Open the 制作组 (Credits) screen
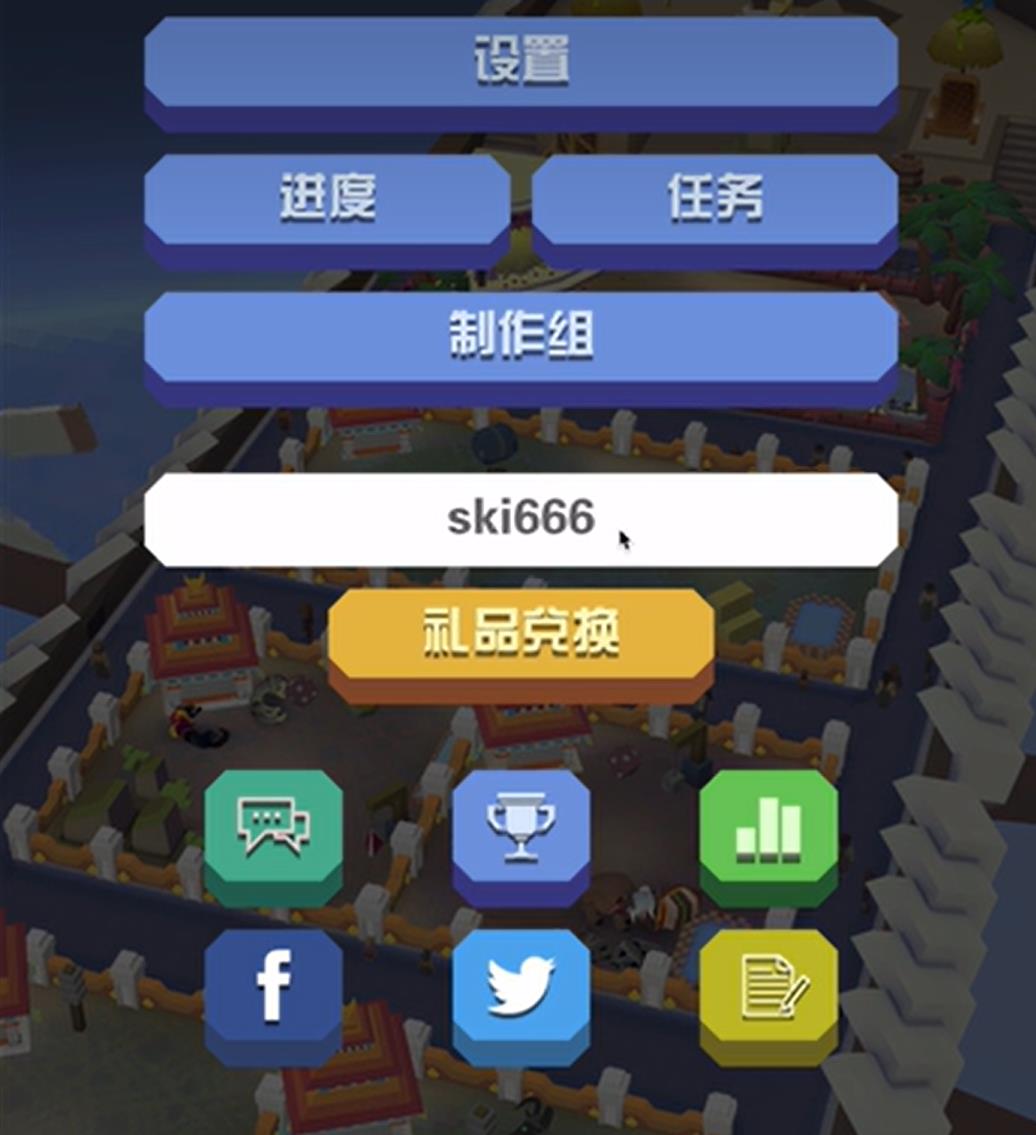1036x1135 pixels. tap(522, 337)
